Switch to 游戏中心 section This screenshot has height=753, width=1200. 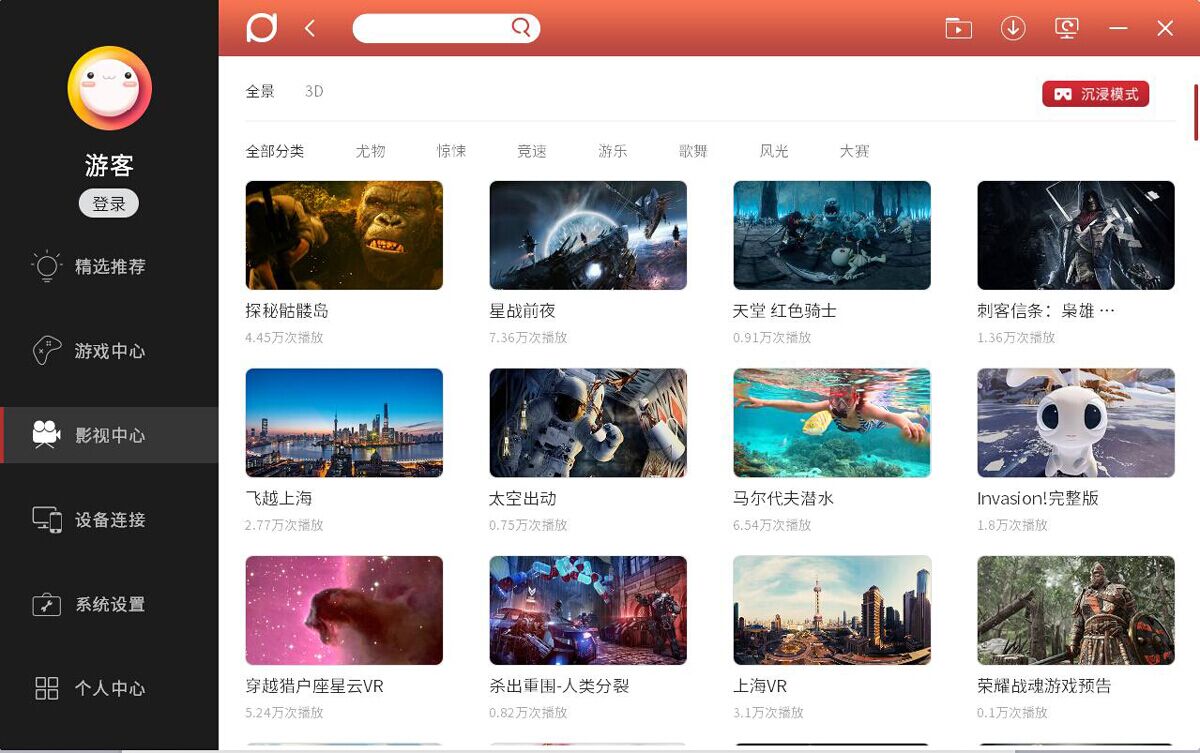pos(109,351)
